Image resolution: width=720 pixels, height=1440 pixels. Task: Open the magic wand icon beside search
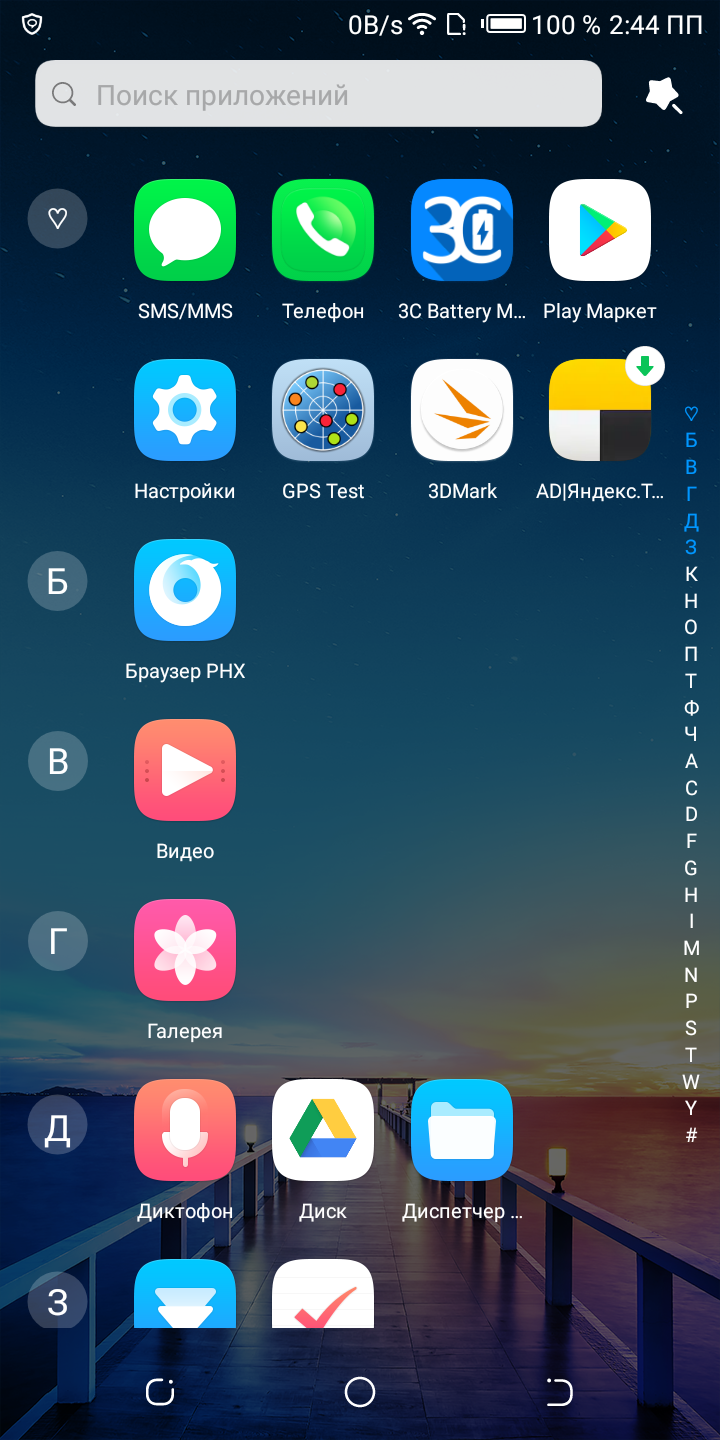coord(663,95)
